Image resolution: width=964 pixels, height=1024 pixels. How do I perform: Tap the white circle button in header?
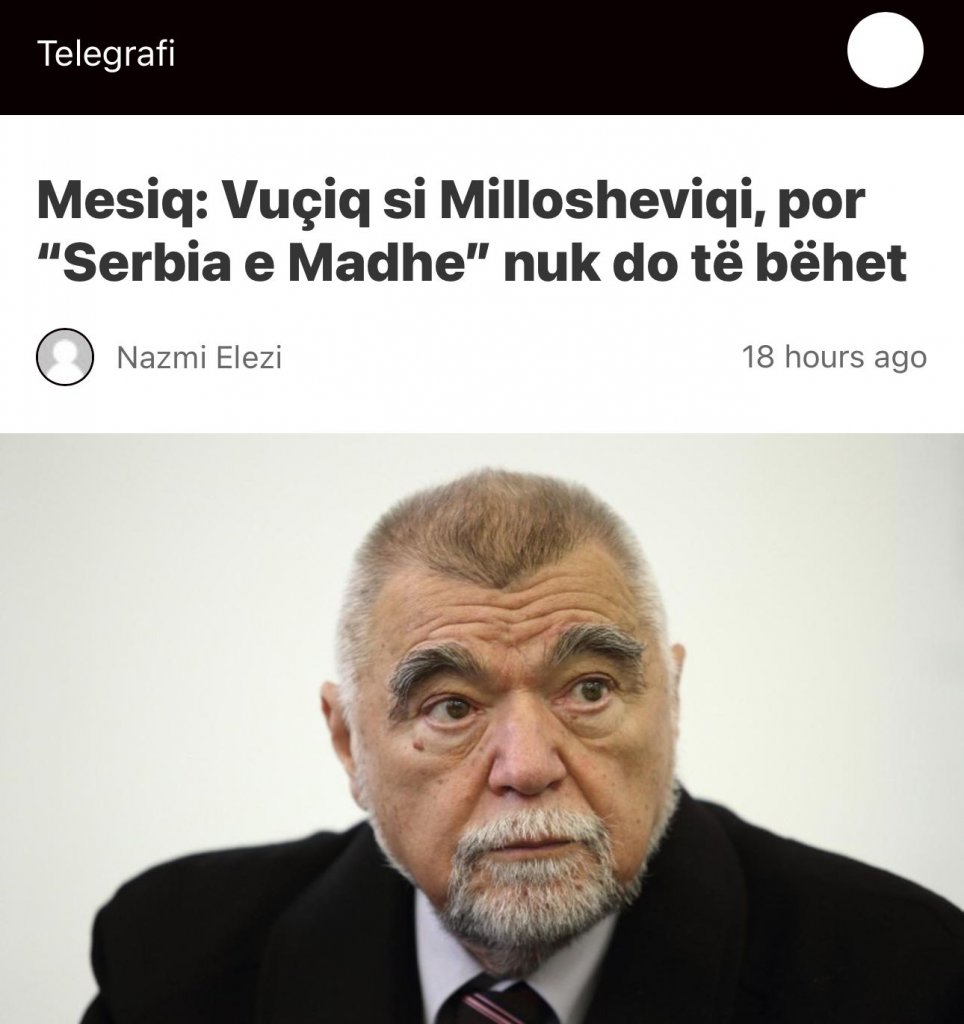pyautogui.click(x=885, y=52)
